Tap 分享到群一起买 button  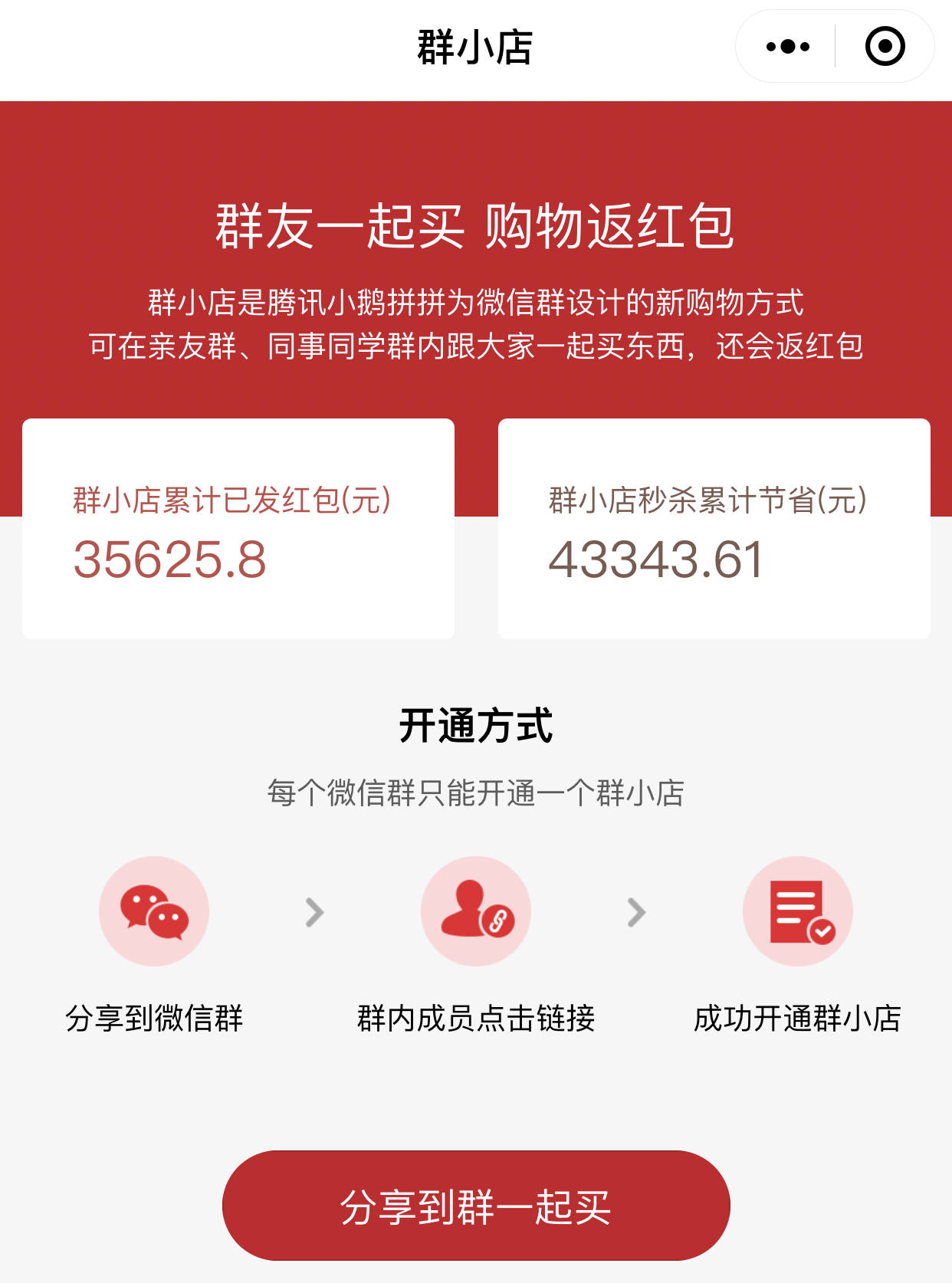(x=475, y=1206)
